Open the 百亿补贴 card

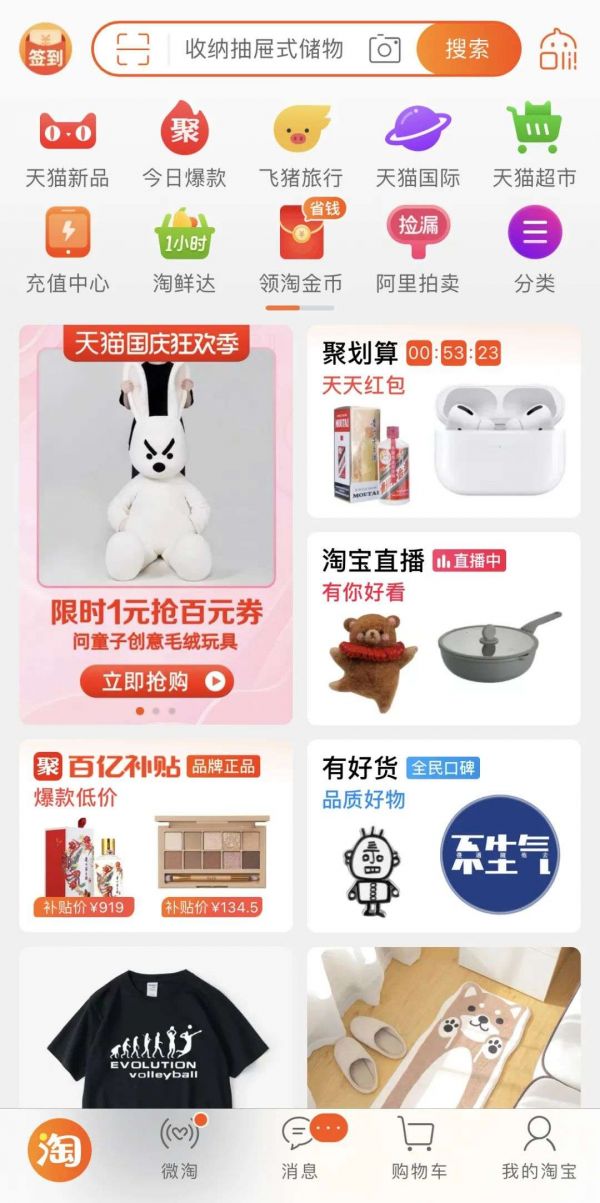coord(156,835)
